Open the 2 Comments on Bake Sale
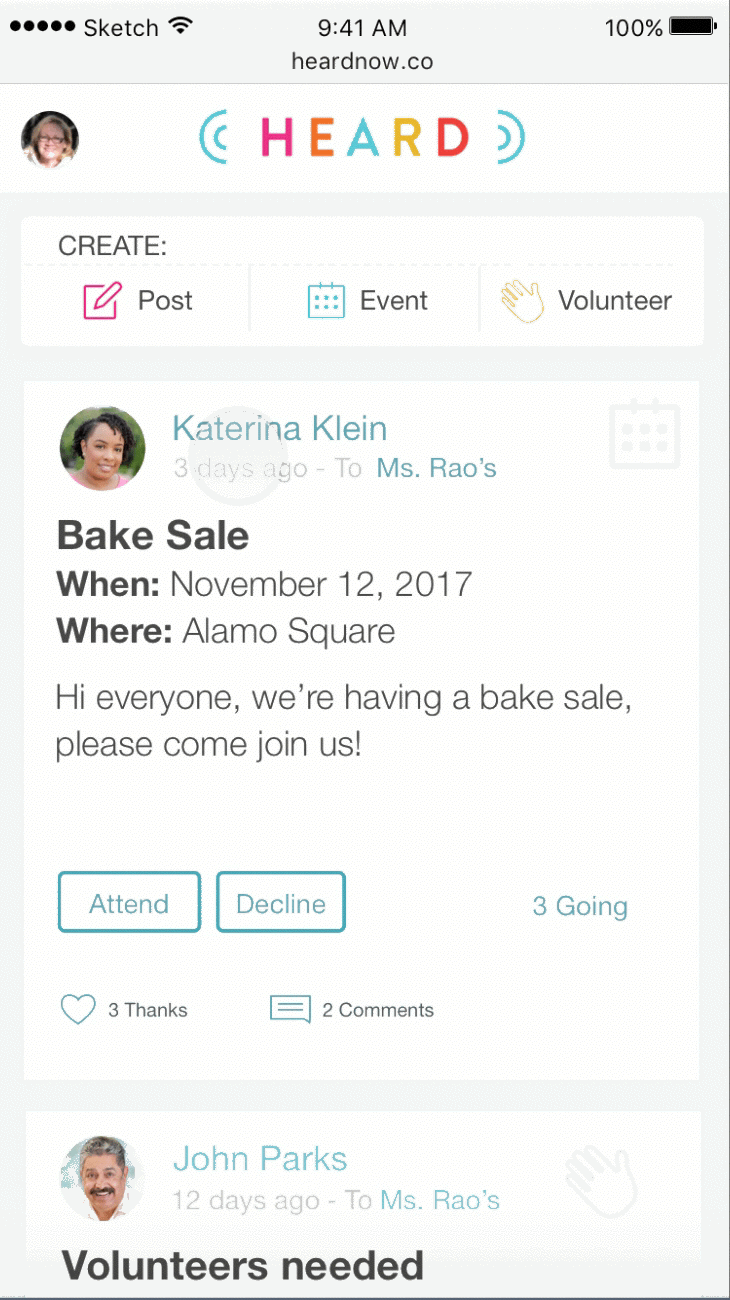Viewport: 730px width, 1300px height. [352, 1010]
